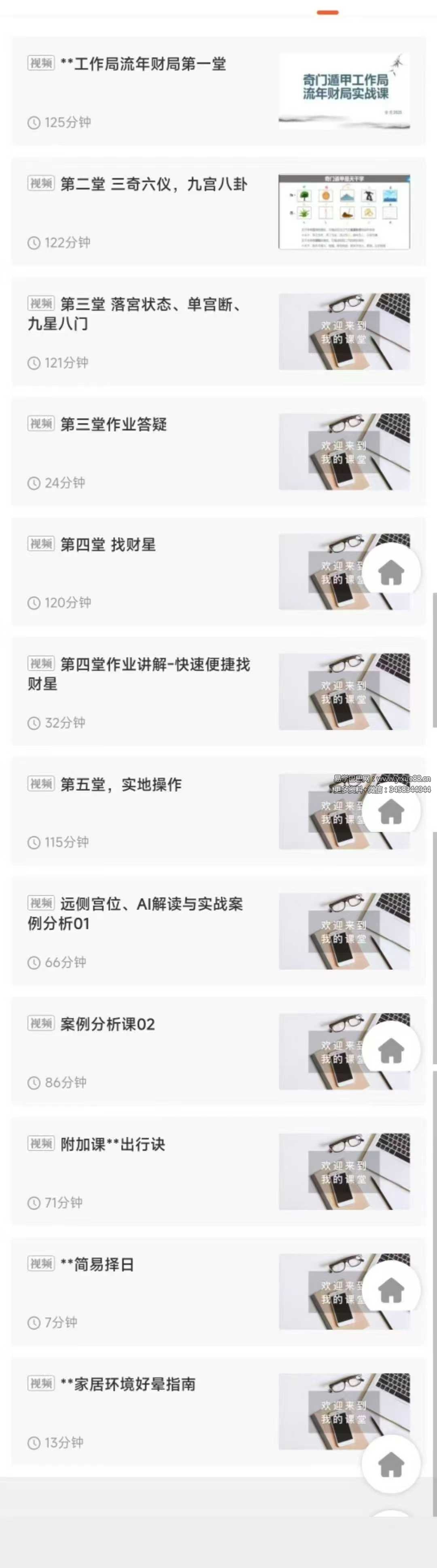Play 第二堂 三奇六仪，九宫八卦
437x1568 pixels.
(x=153, y=184)
